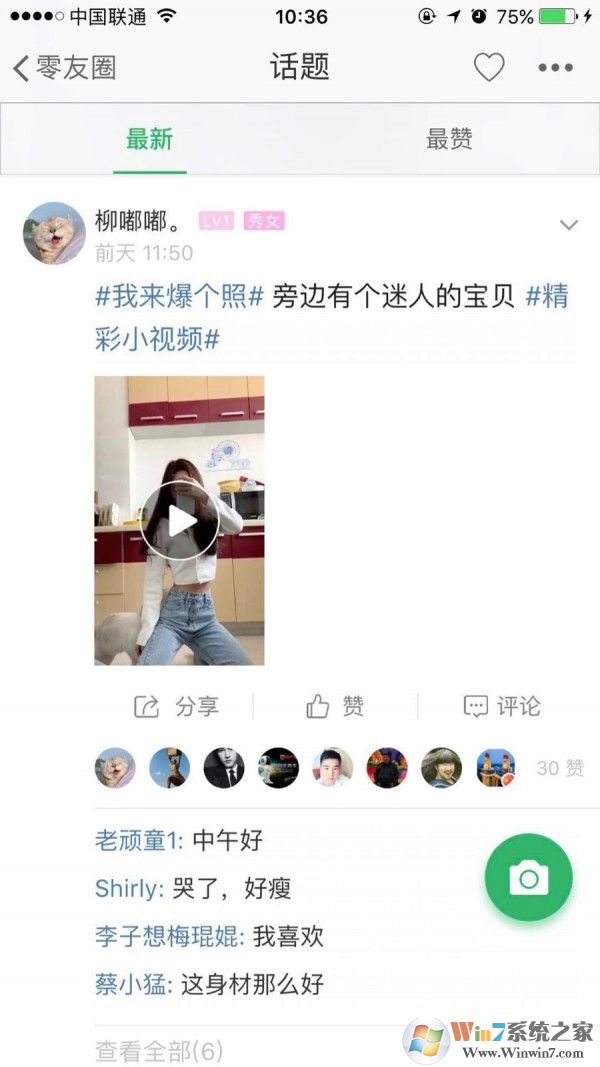Viewport: 600px width, 1067px height.
Task: View the 30 赞 likes list
Action: (560, 768)
